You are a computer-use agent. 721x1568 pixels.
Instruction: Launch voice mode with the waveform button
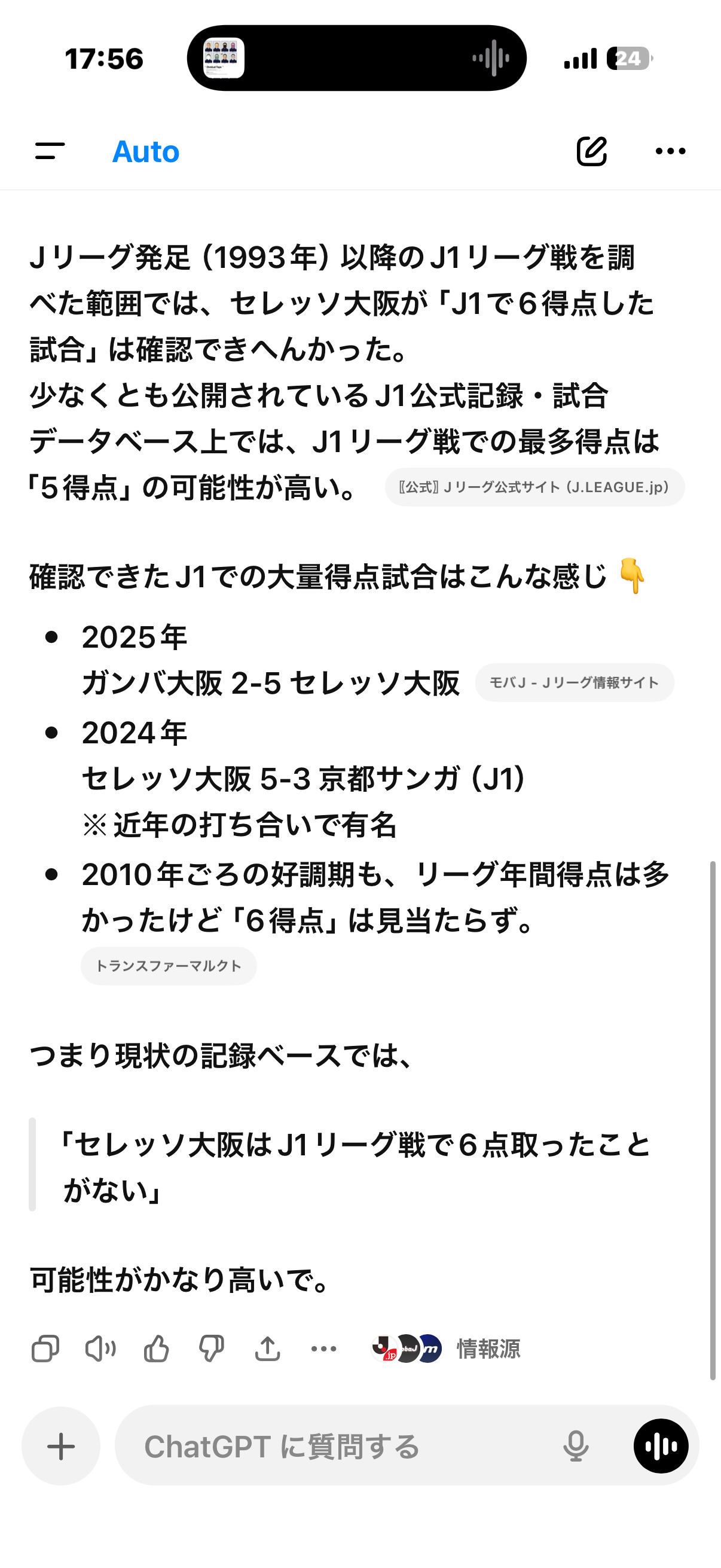[x=661, y=1446]
